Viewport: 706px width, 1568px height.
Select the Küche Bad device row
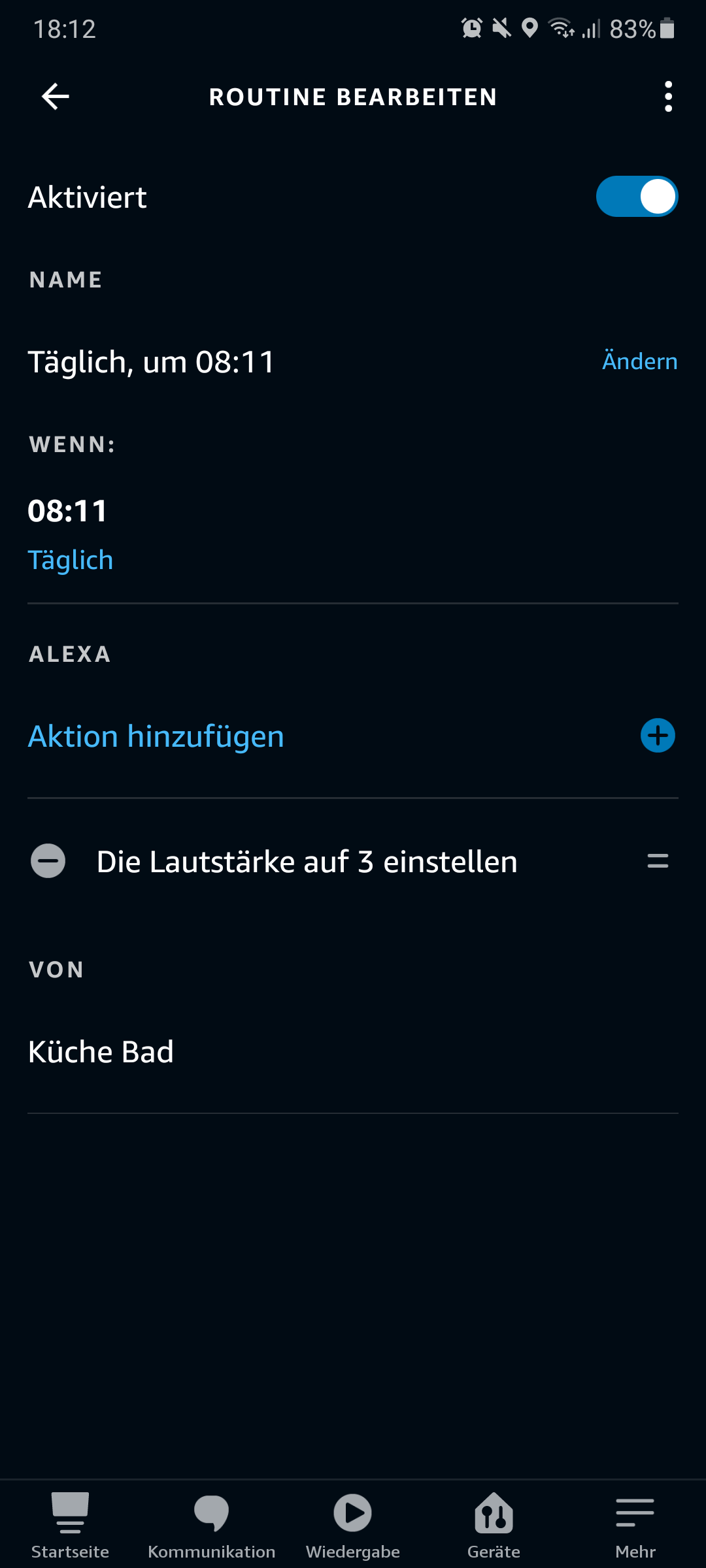coord(101,1052)
